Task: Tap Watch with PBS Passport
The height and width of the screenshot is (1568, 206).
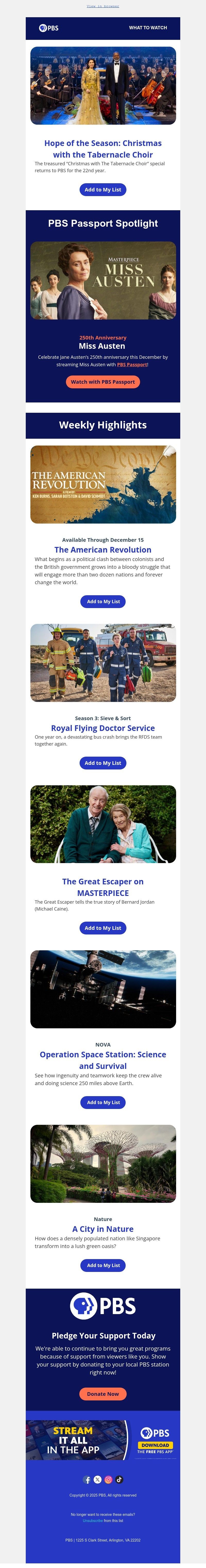Action: pos(103,382)
